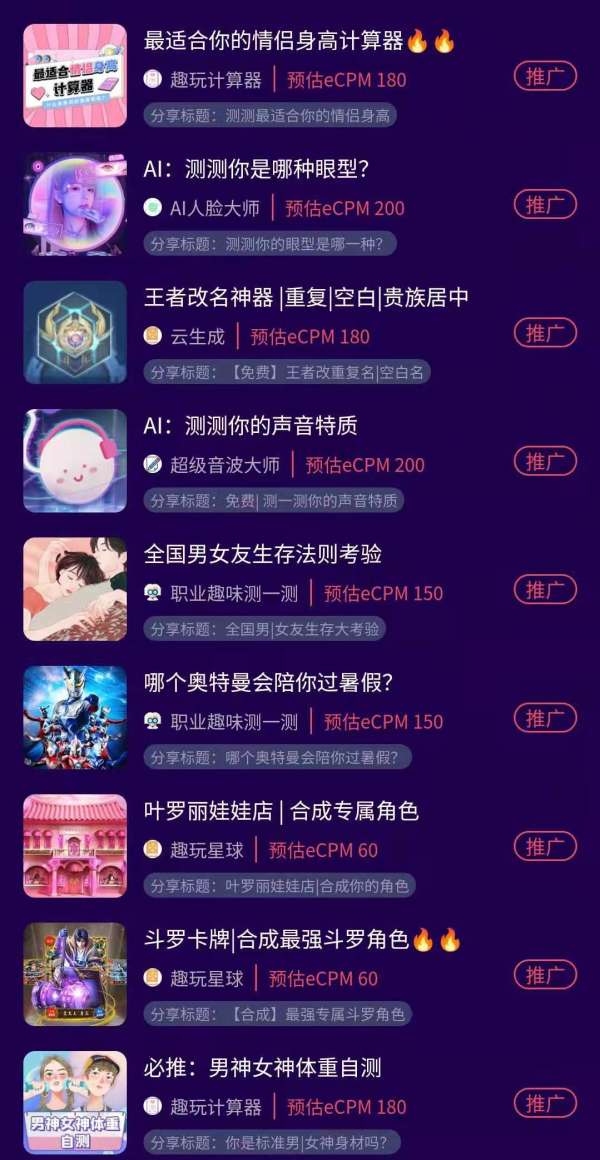Open the 测测你是哪种眼型 thumbnail image

point(75,204)
